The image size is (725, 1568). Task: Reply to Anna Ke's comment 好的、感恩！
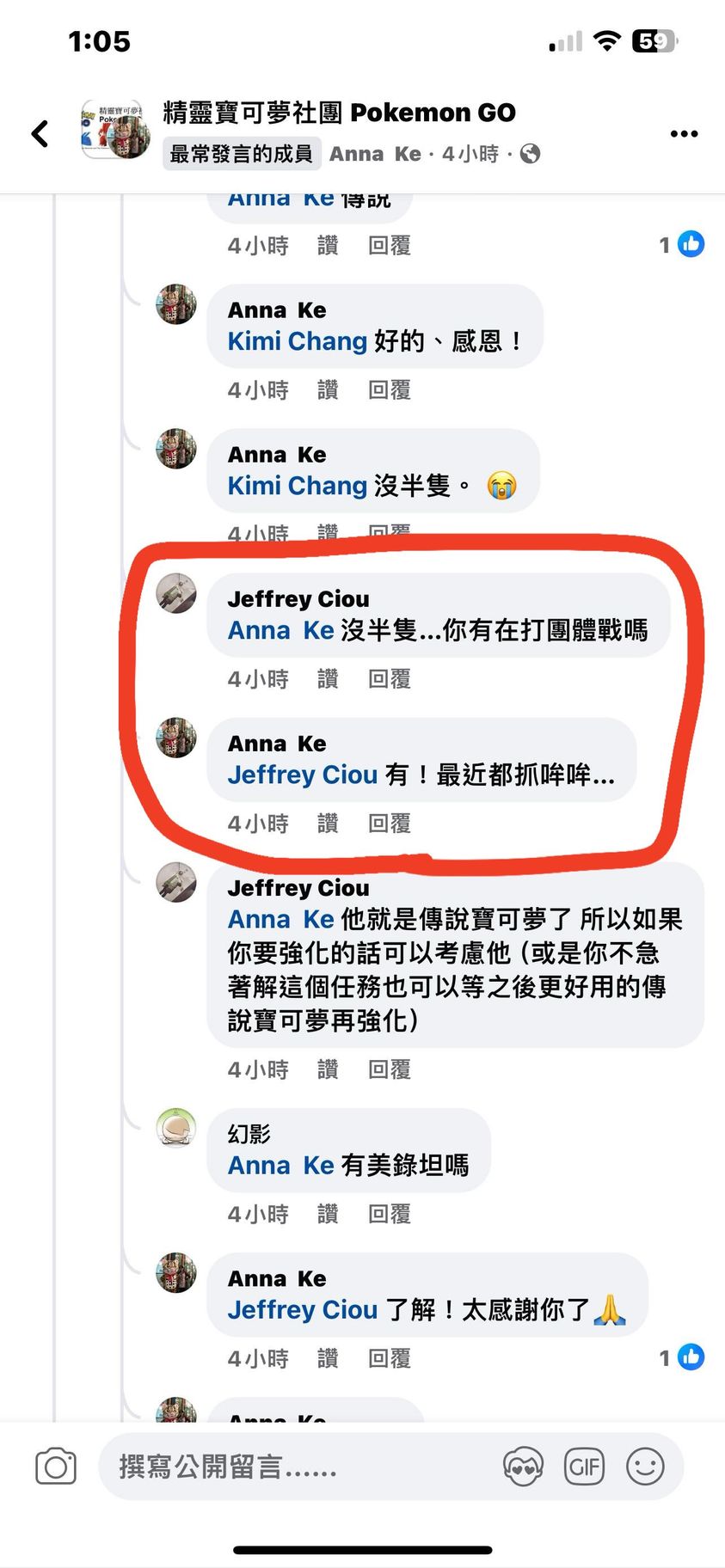pyautogui.click(x=389, y=390)
